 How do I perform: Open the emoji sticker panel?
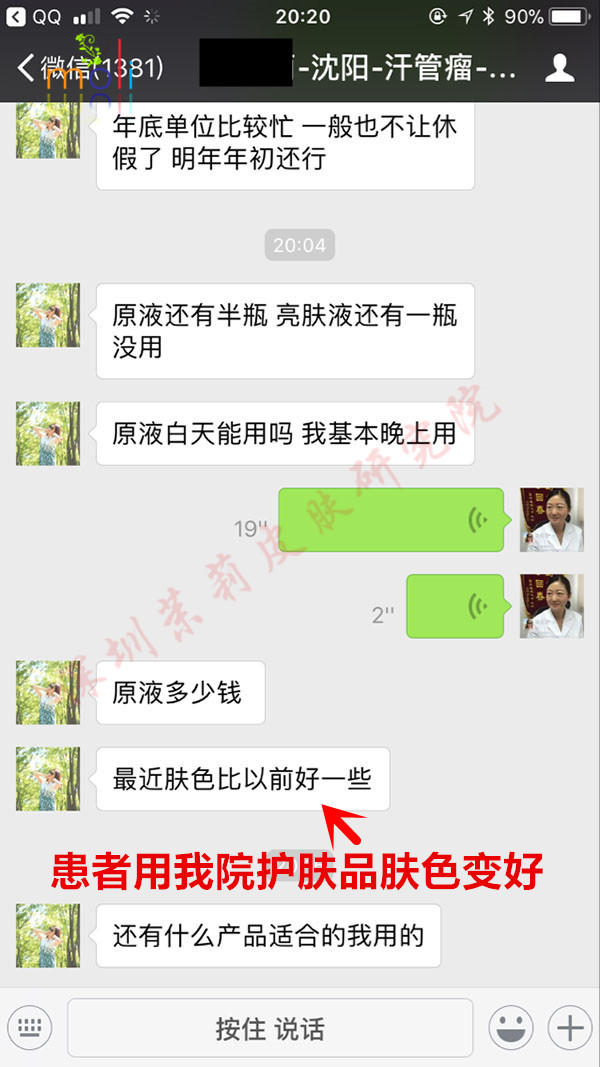click(510, 1027)
